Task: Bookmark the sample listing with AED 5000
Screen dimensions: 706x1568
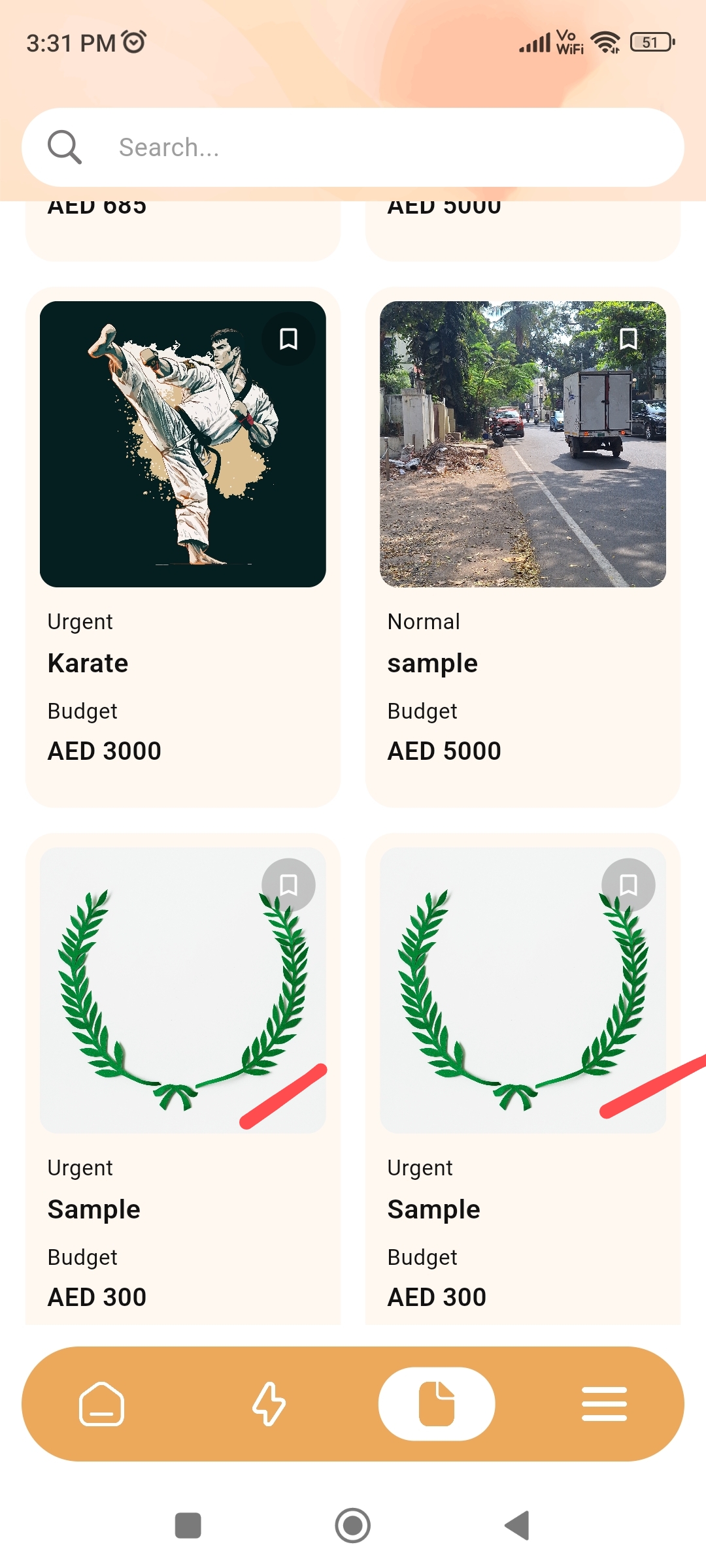Action: tap(628, 339)
